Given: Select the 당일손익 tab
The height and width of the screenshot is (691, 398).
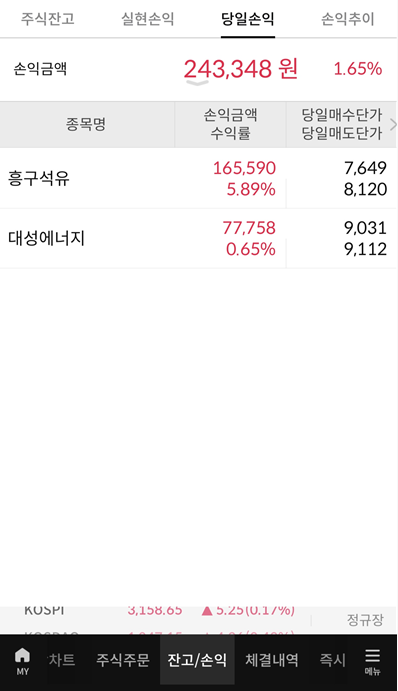Looking at the screenshot, I should 248,19.
